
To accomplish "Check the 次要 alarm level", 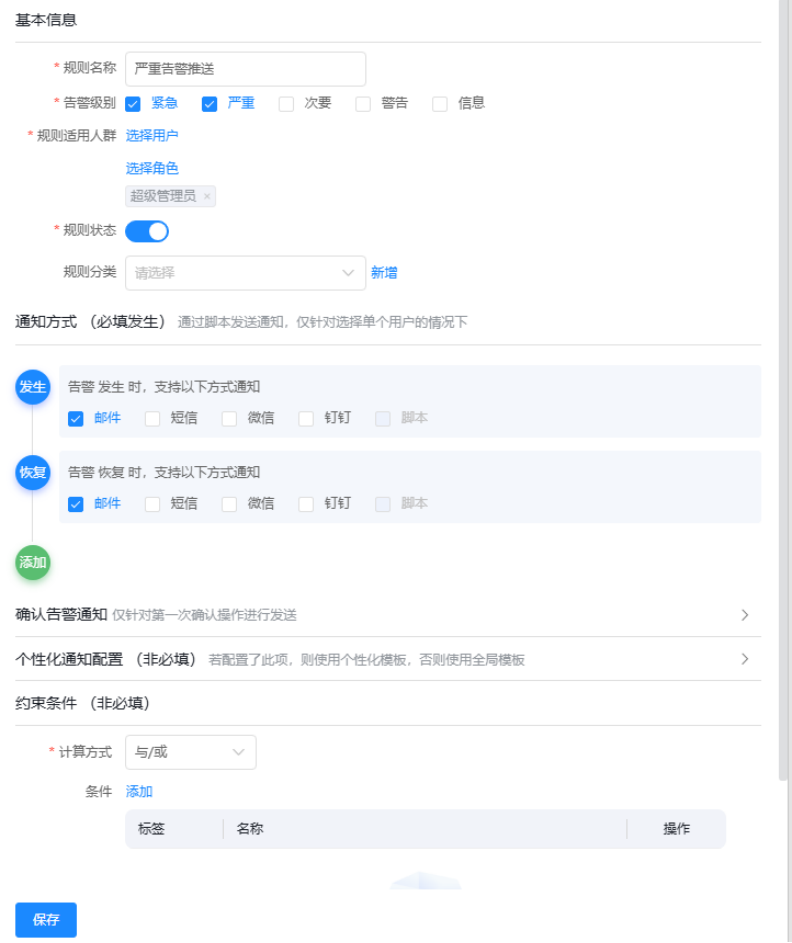I will tap(286, 104).
